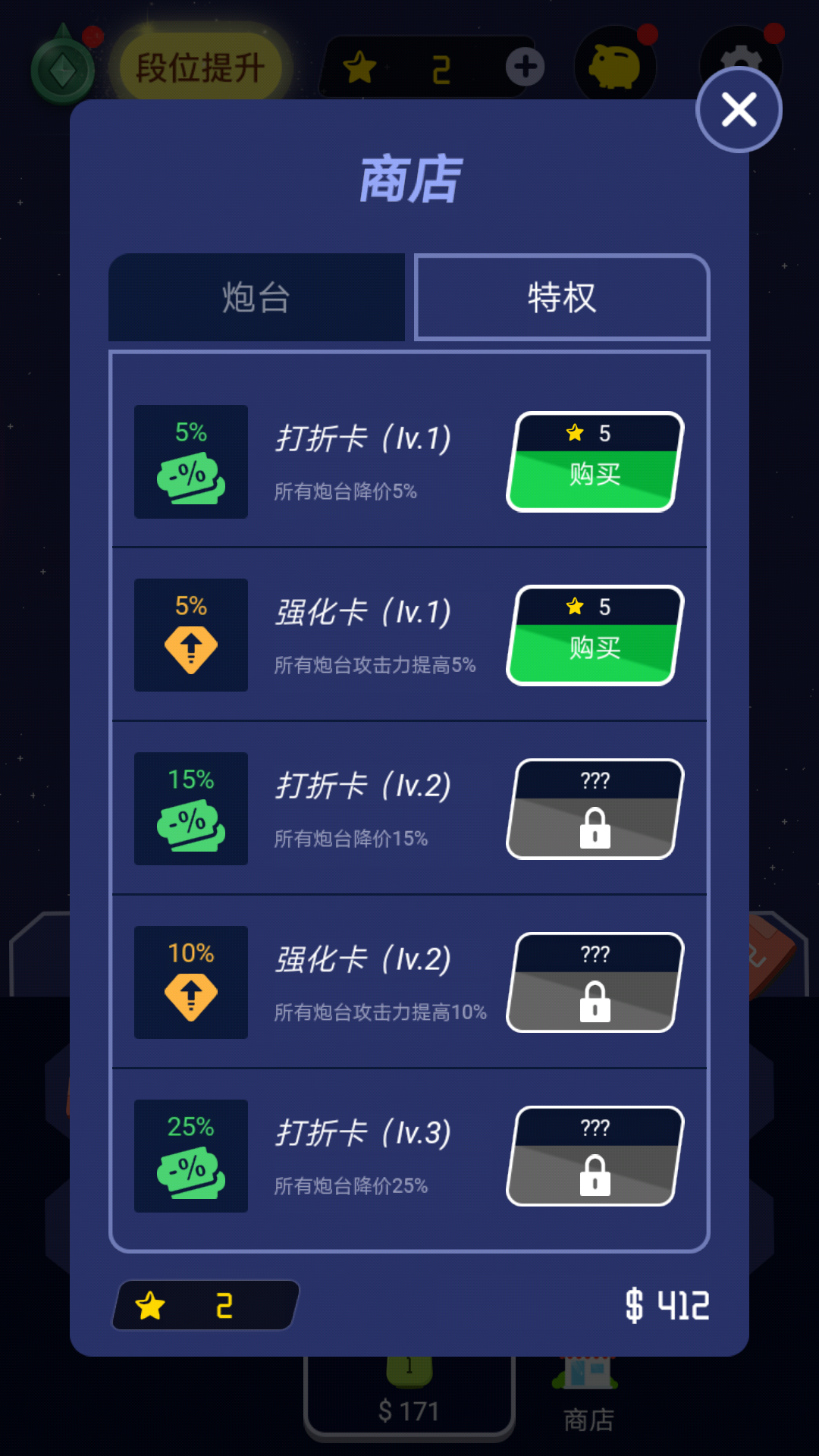
Task: Switch to the 炮台 tab
Action: point(256,297)
